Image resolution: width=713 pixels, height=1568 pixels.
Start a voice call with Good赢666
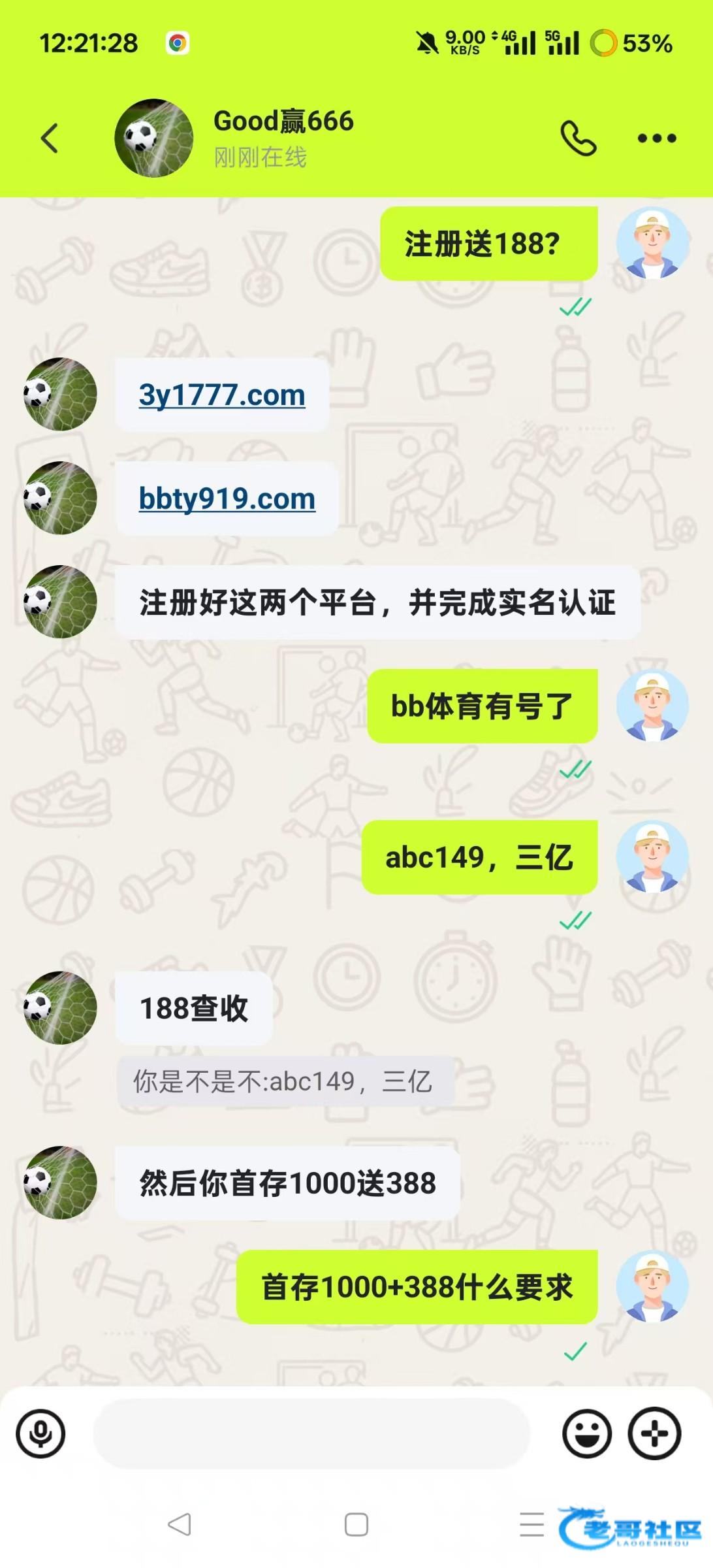[578, 139]
